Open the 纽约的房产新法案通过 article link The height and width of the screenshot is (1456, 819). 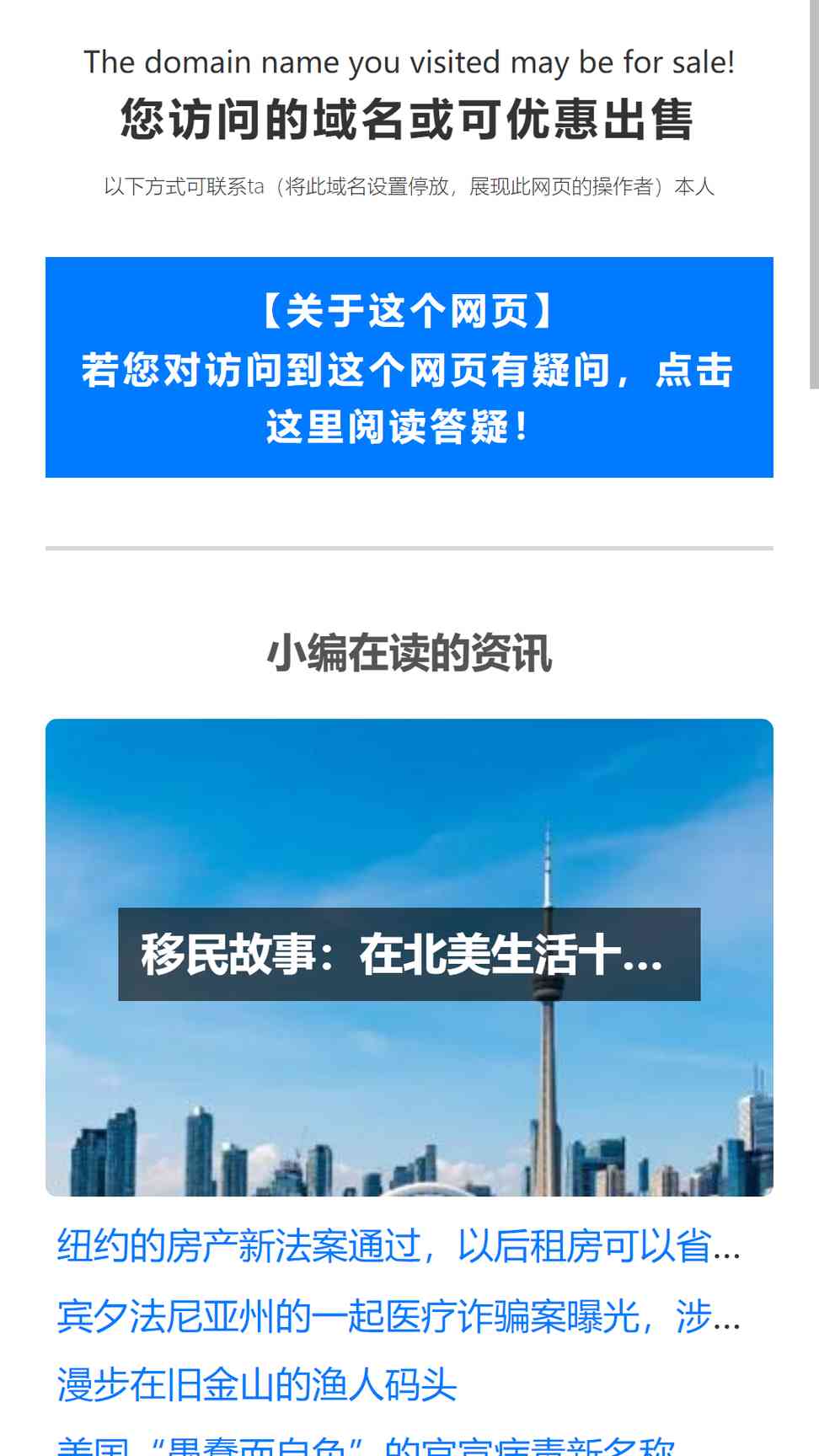pos(399,1246)
